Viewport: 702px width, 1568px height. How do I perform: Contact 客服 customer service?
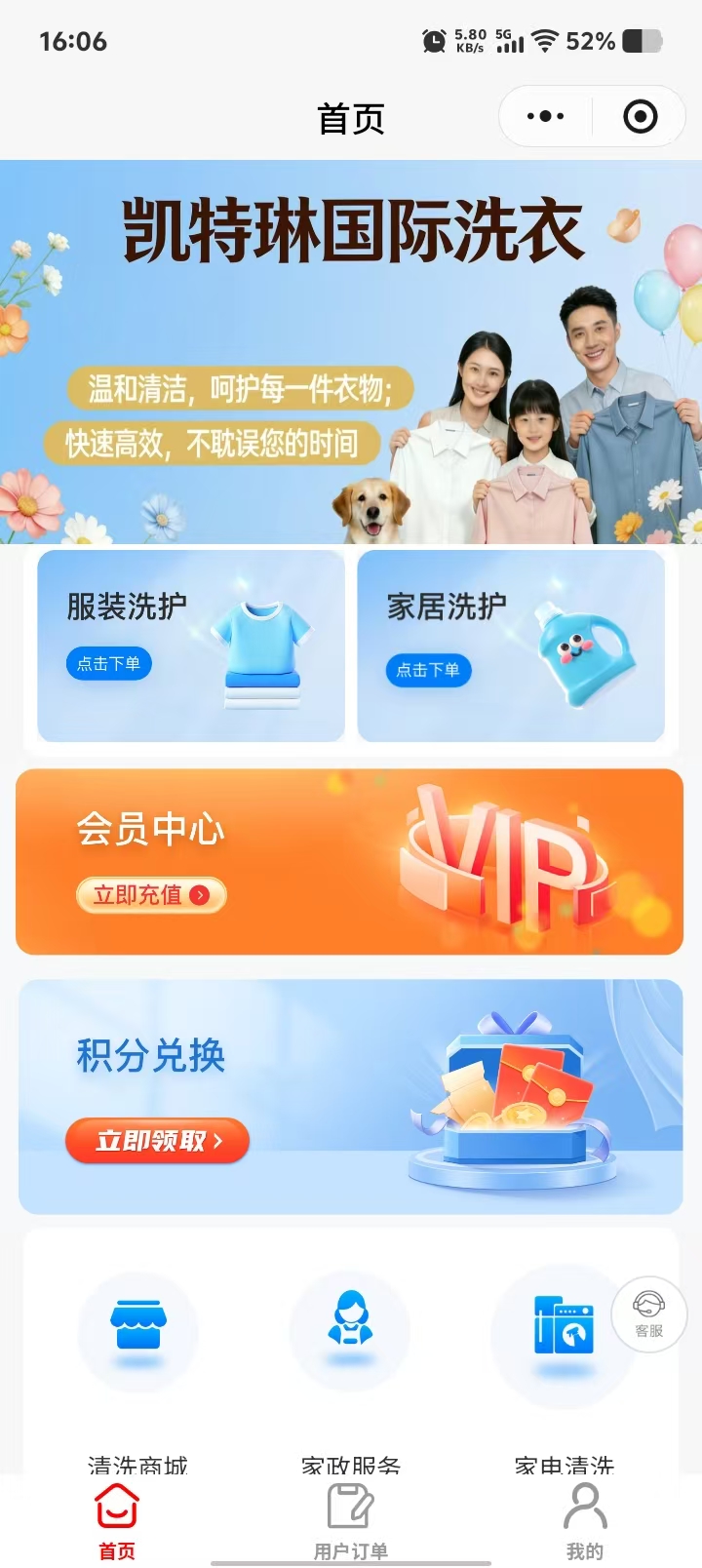pos(649,1313)
